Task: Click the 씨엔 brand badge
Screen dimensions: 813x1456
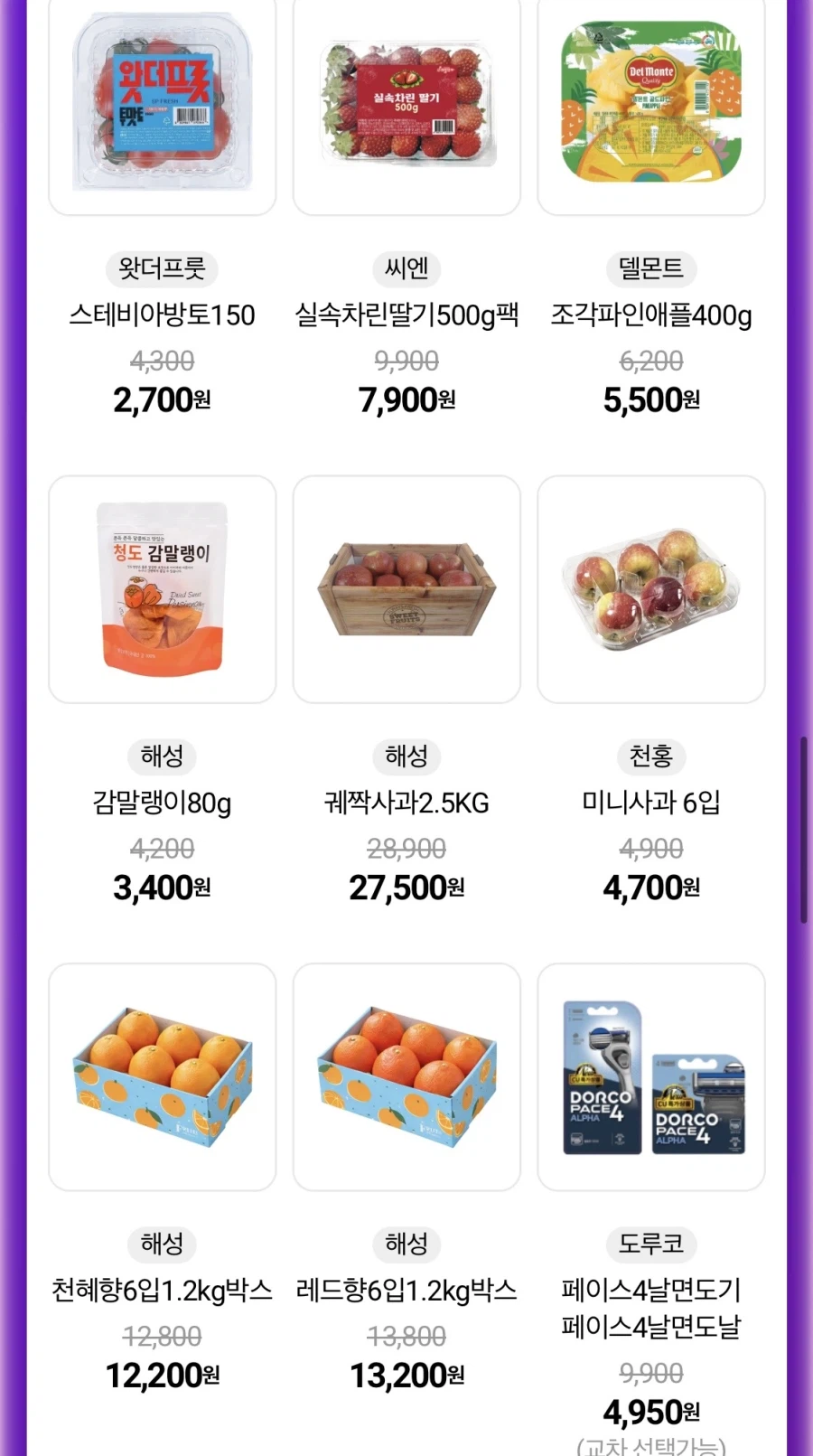Action: pos(406,268)
